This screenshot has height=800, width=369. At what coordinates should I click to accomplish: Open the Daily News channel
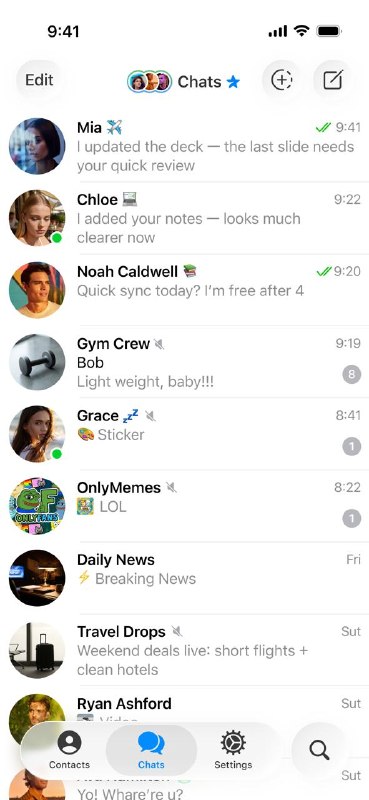(x=184, y=578)
